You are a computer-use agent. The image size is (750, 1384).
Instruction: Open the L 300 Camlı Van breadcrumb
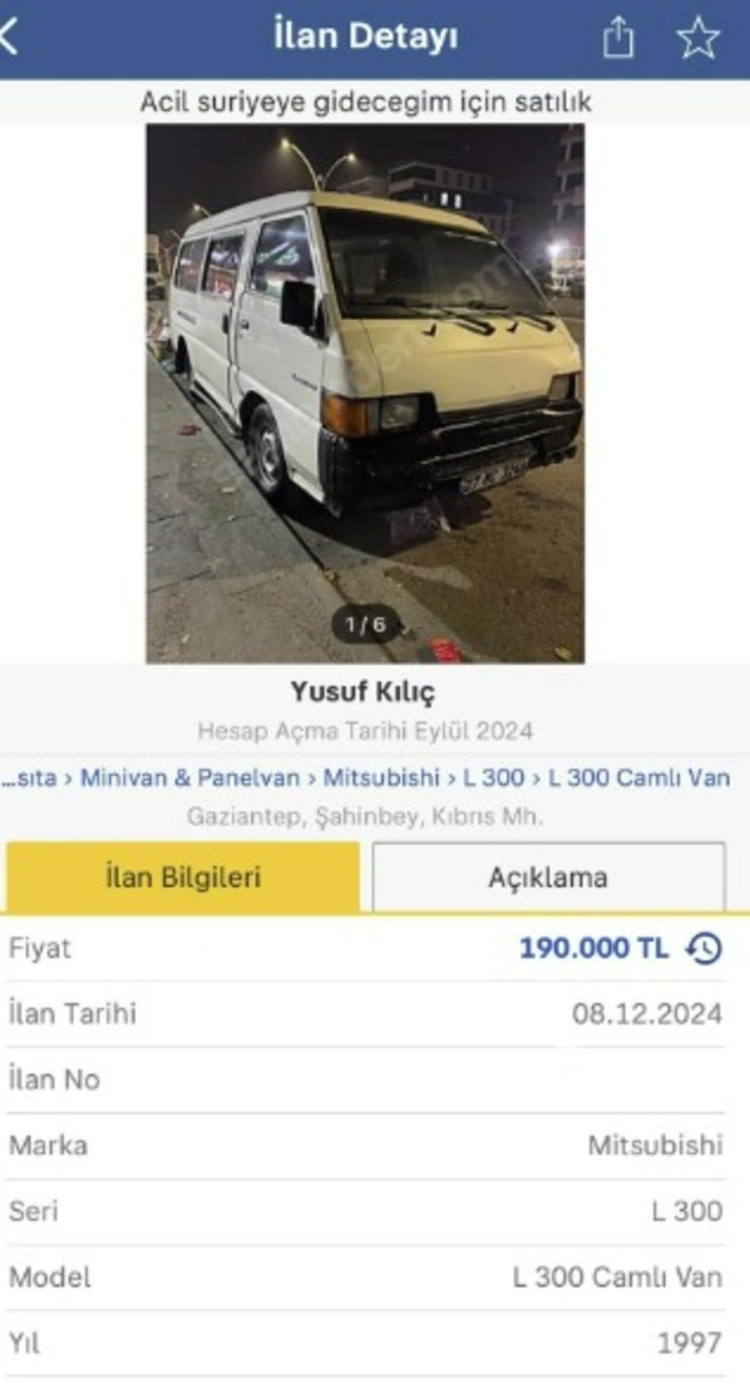pyautogui.click(x=639, y=777)
